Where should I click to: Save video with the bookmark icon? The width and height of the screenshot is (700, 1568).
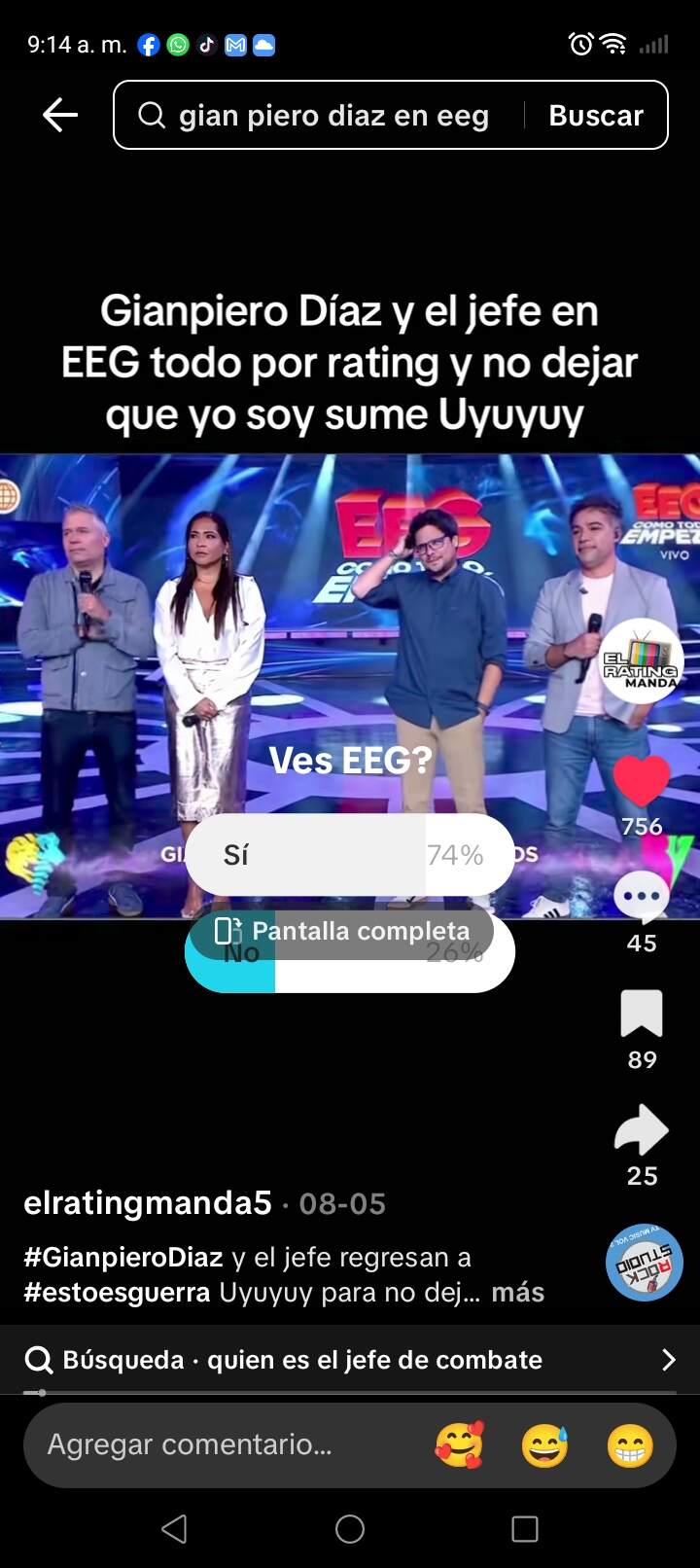point(642,1015)
